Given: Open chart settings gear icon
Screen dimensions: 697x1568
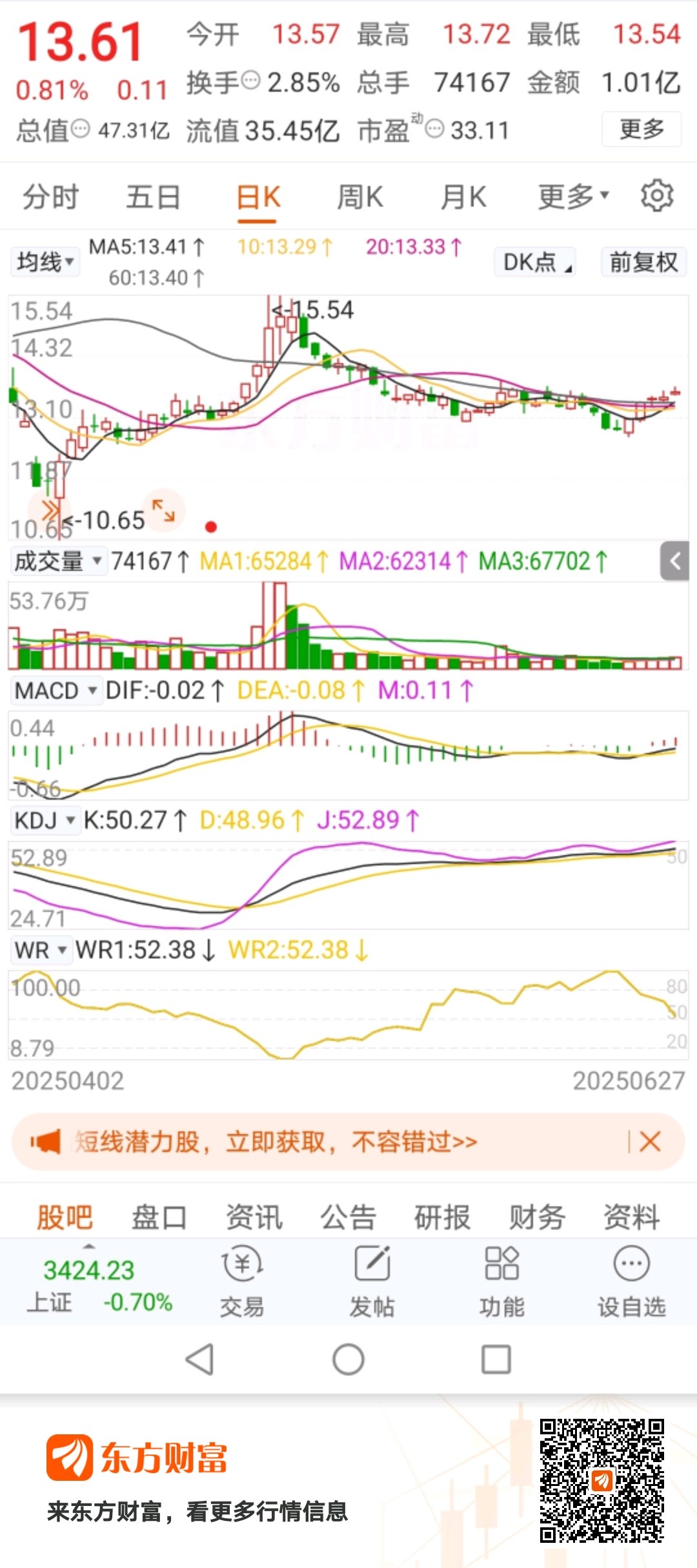Looking at the screenshot, I should [656, 196].
